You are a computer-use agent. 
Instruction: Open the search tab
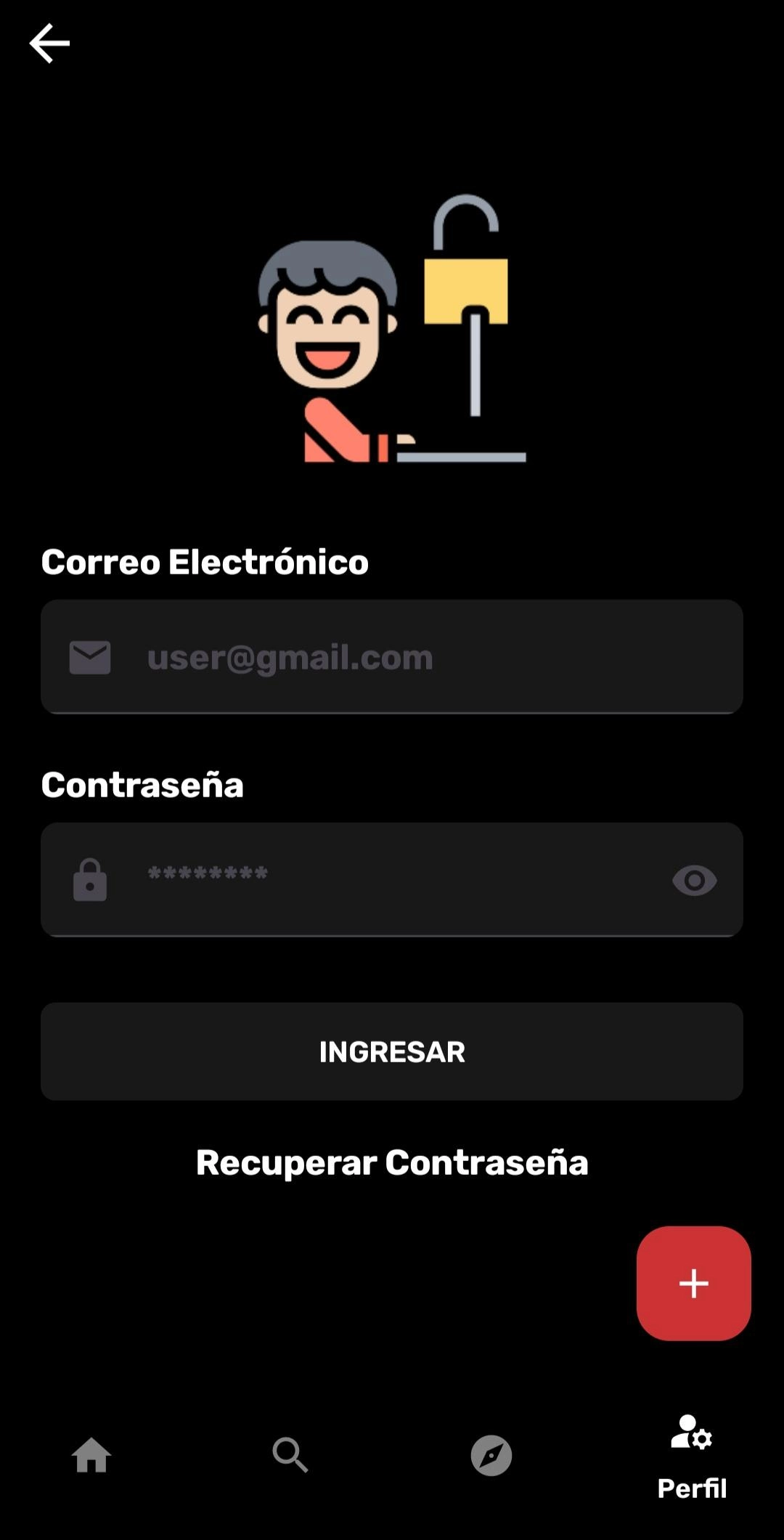coord(290,1455)
